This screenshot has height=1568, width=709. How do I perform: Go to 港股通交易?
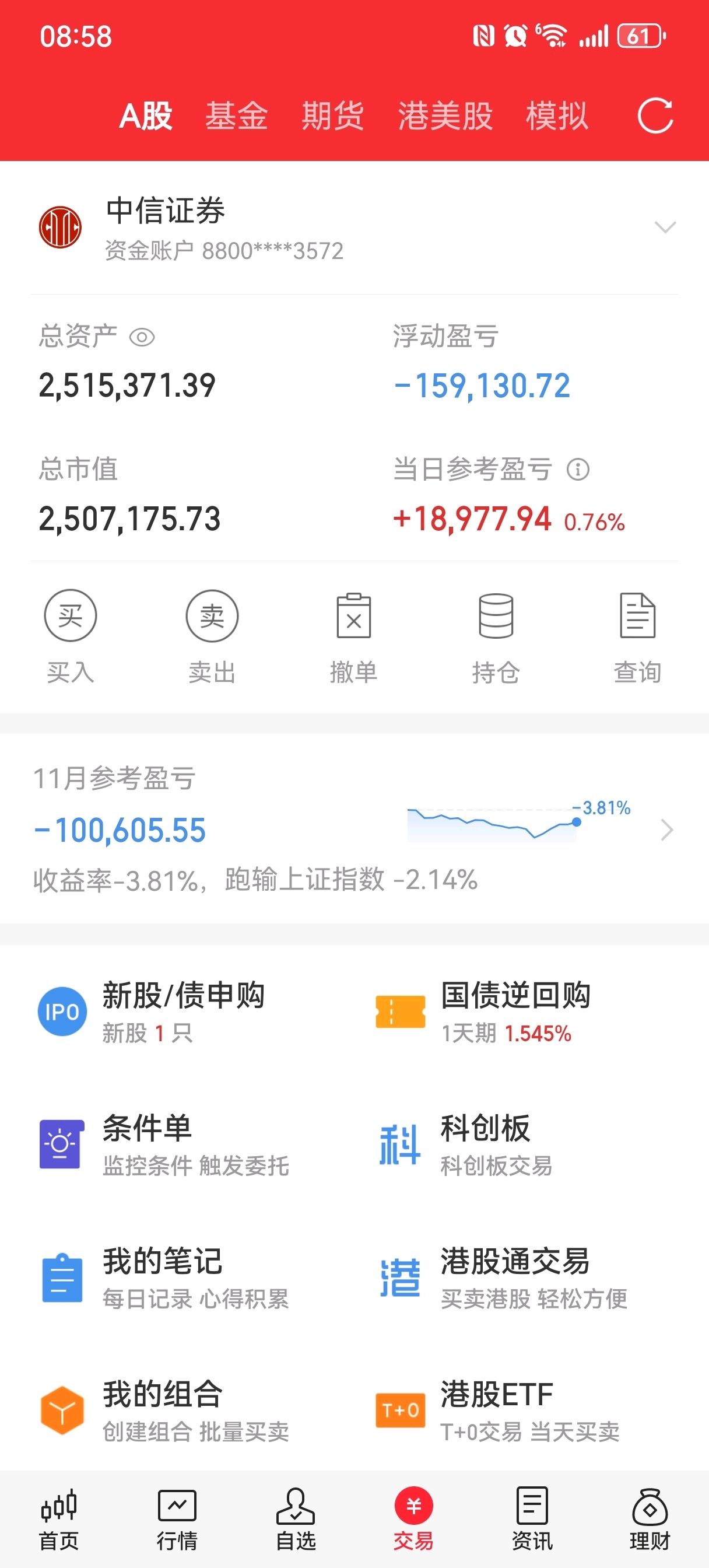tap(515, 1277)
